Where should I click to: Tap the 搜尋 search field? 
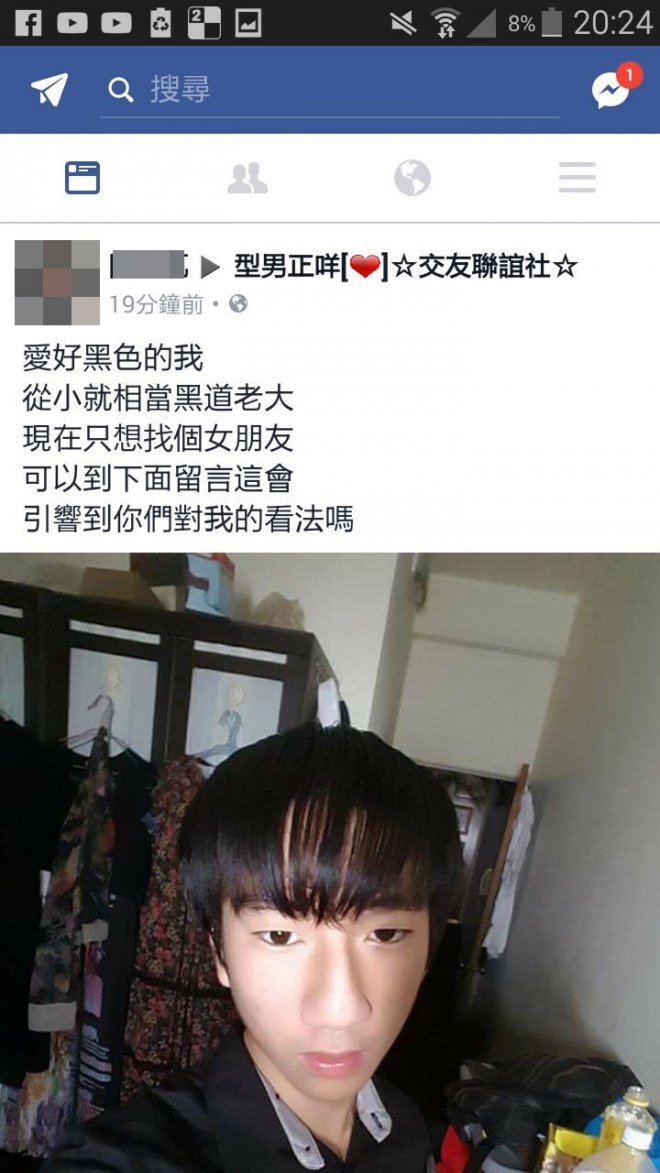click(x=330, y=90)
